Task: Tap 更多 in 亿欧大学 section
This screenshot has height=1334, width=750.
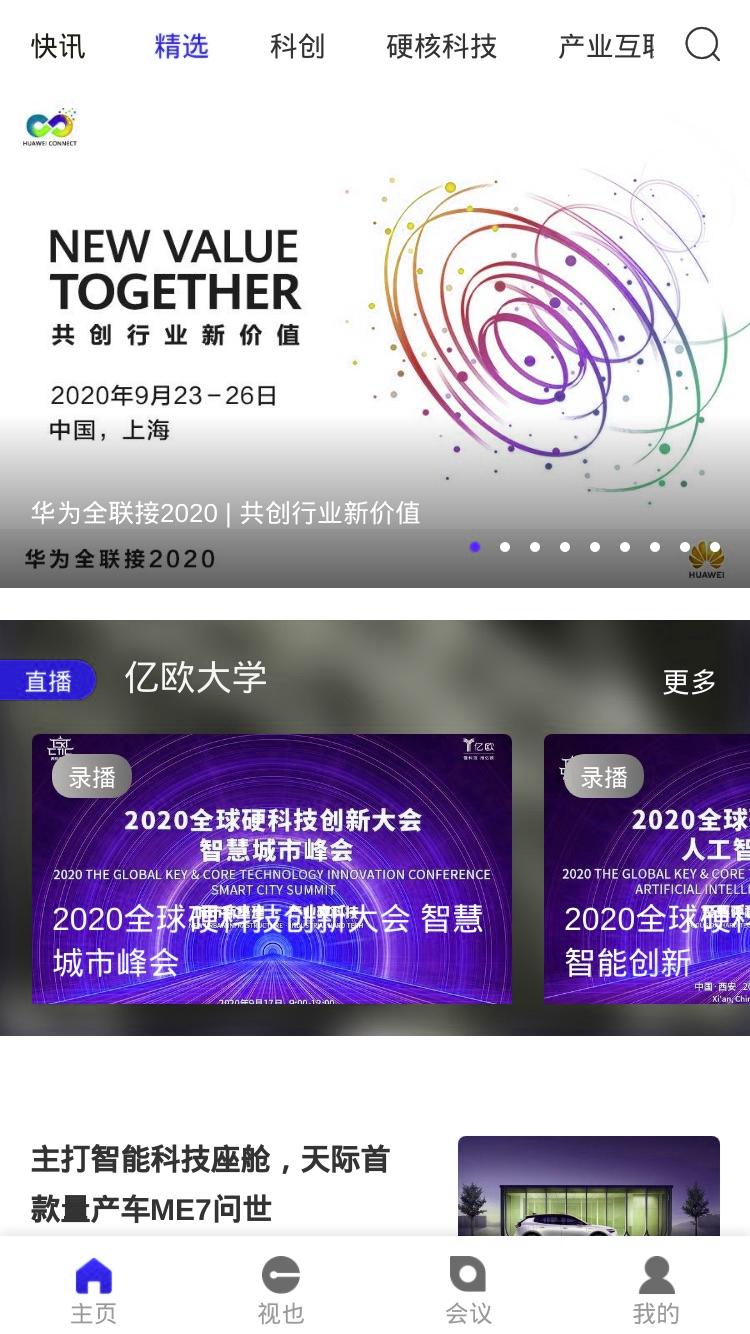Action: (x=689, y=682)
